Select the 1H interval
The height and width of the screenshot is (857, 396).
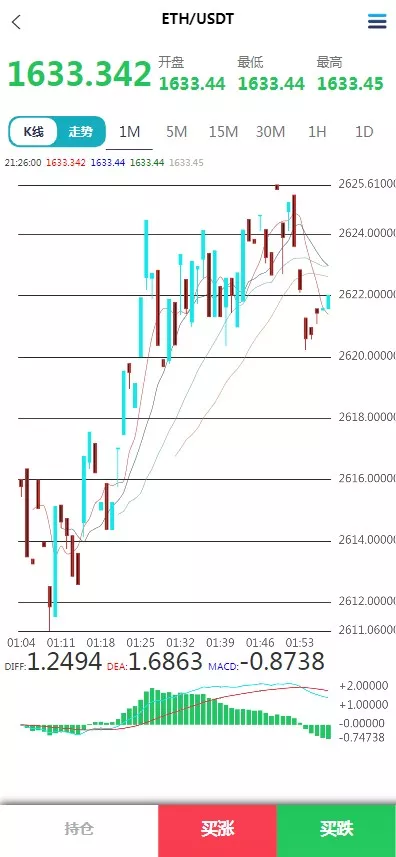(x=317, y=132)
